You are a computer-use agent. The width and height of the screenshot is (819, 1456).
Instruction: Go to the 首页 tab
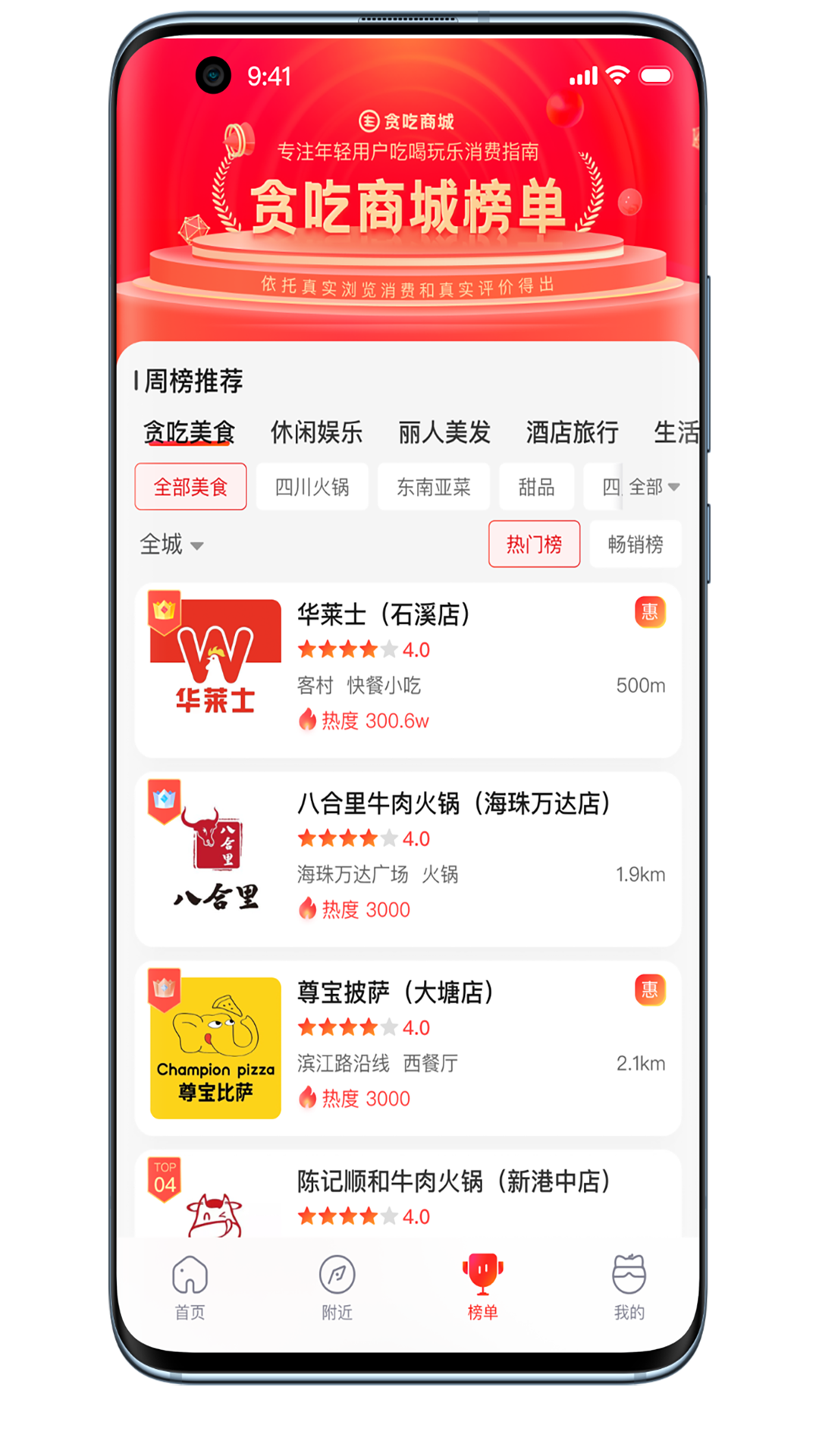tap(190, 1286)
